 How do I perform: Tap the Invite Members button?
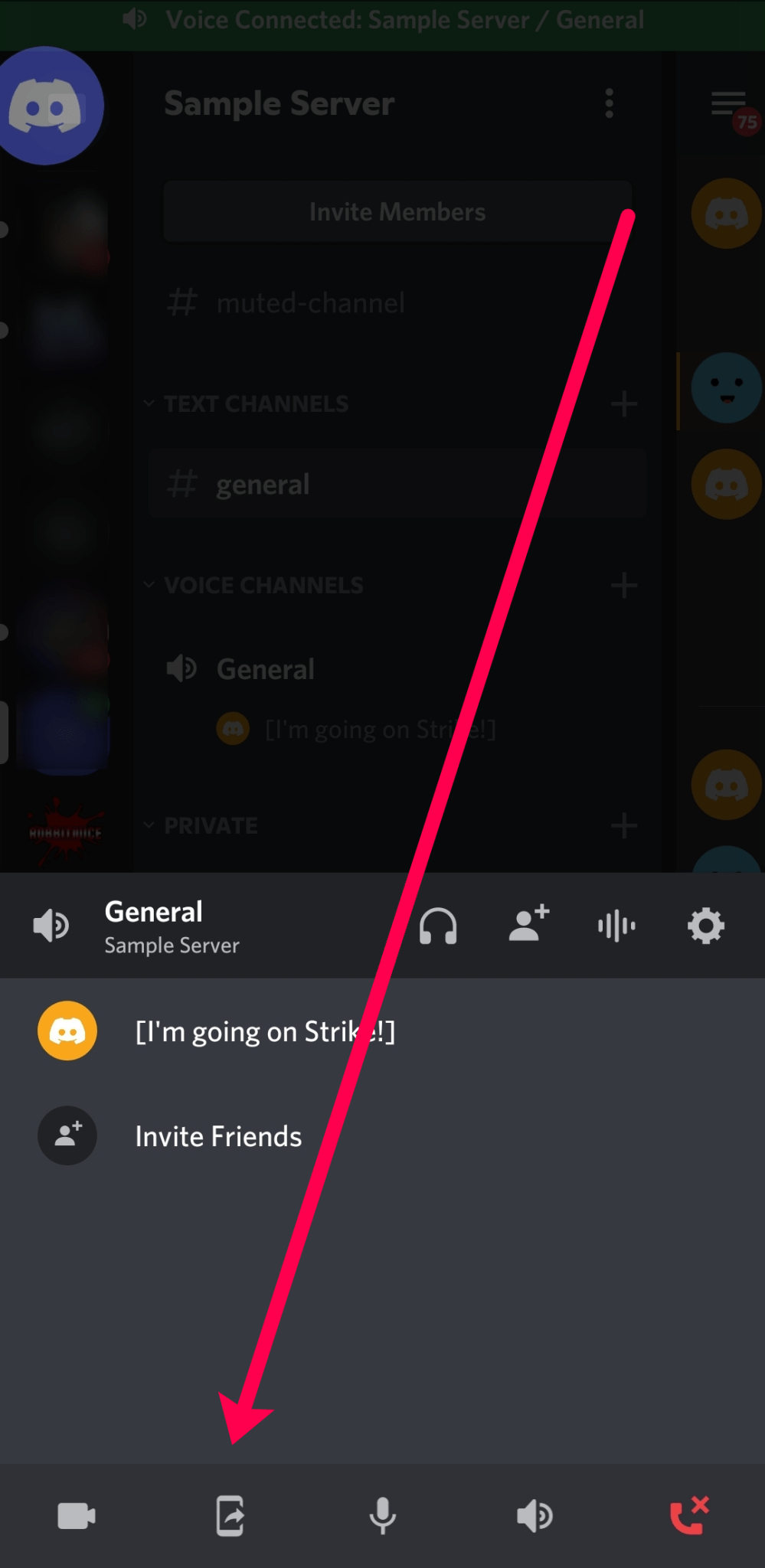click(397, 211)
